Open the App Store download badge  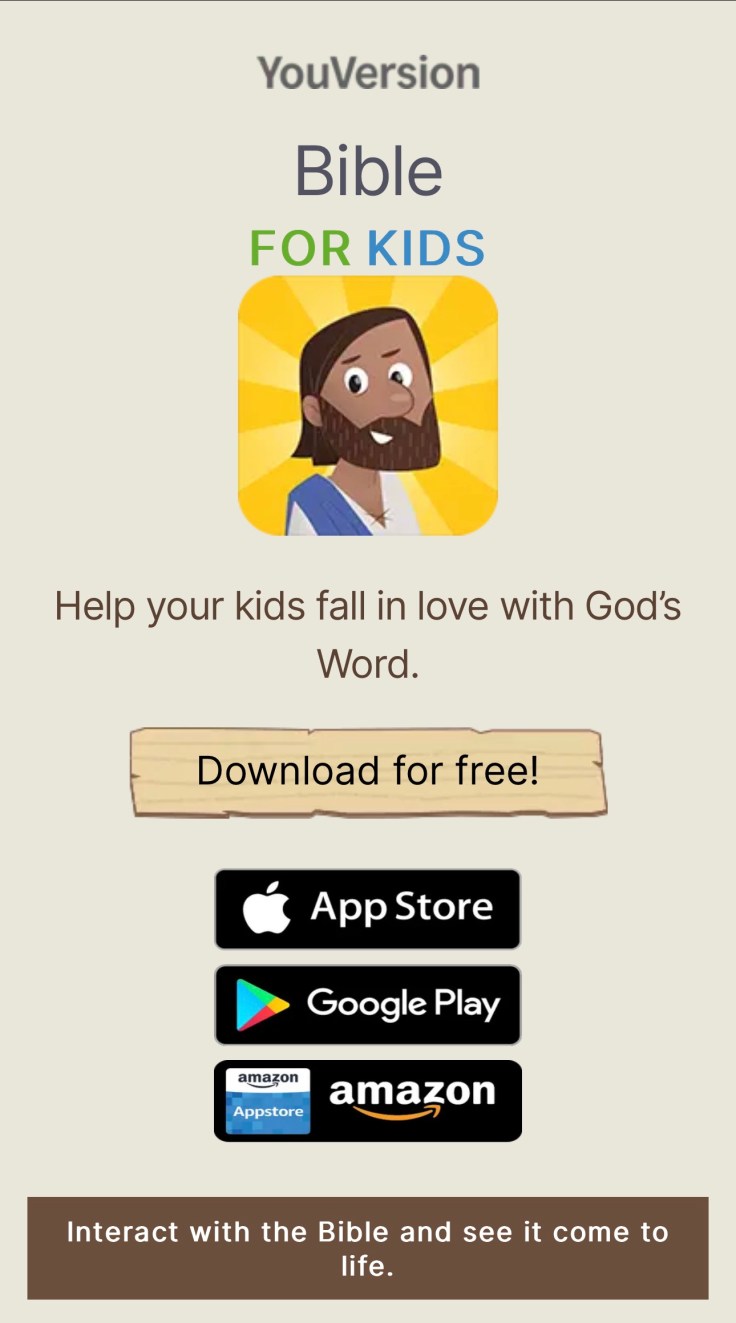[x=367, y=908]
